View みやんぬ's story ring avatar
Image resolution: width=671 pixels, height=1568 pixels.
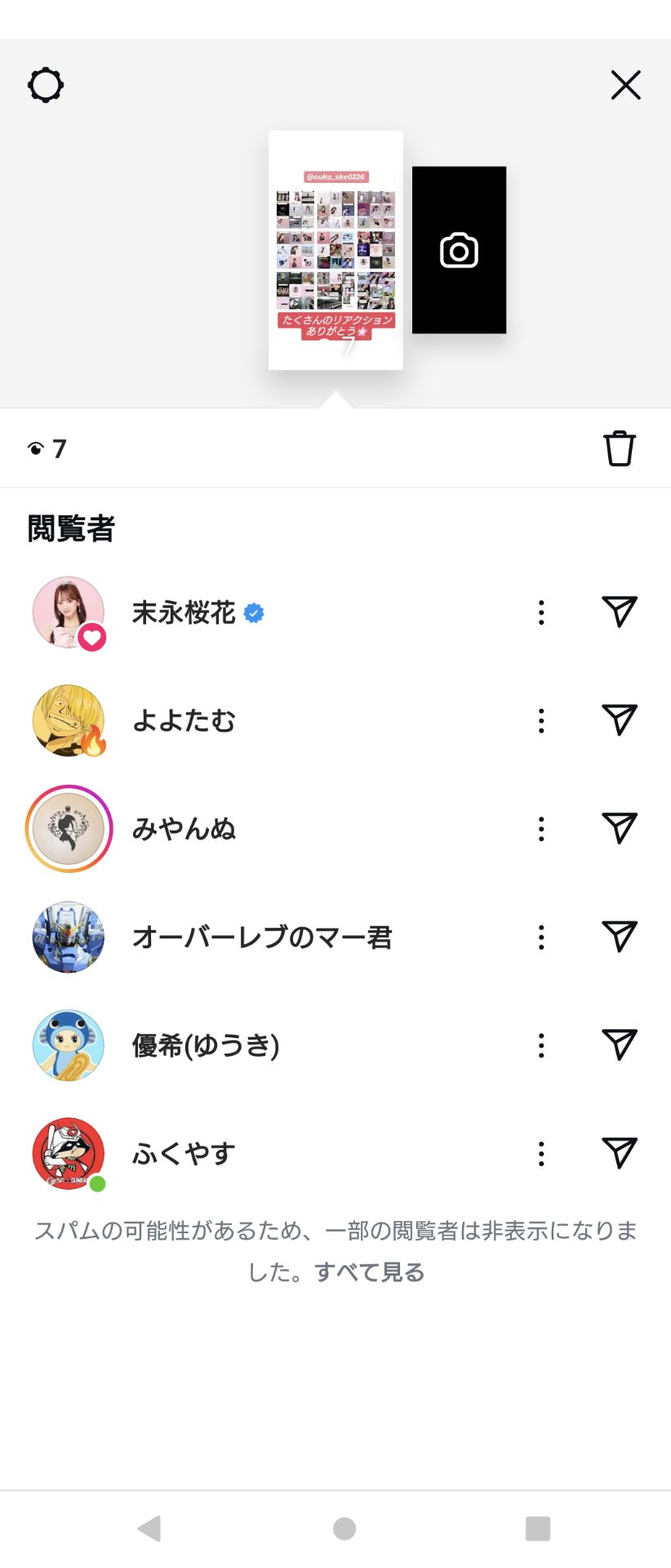click(69, 829)
